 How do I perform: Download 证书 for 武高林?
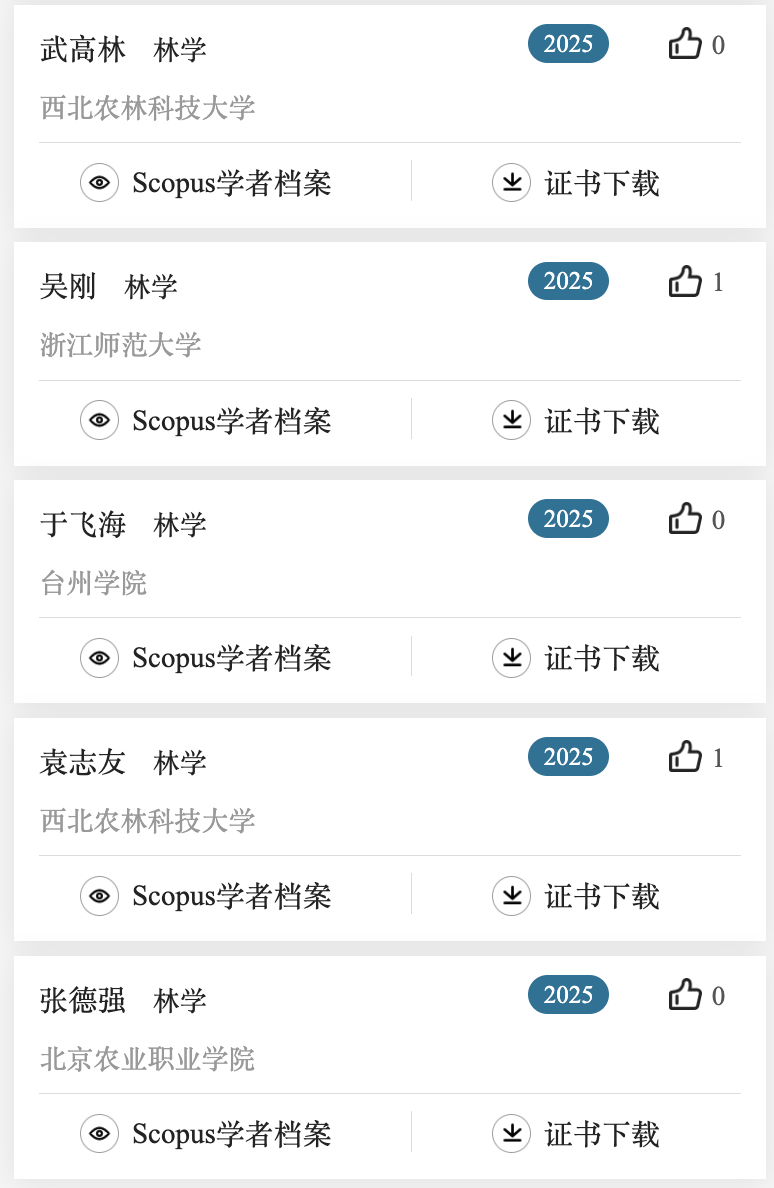(576, 183)
